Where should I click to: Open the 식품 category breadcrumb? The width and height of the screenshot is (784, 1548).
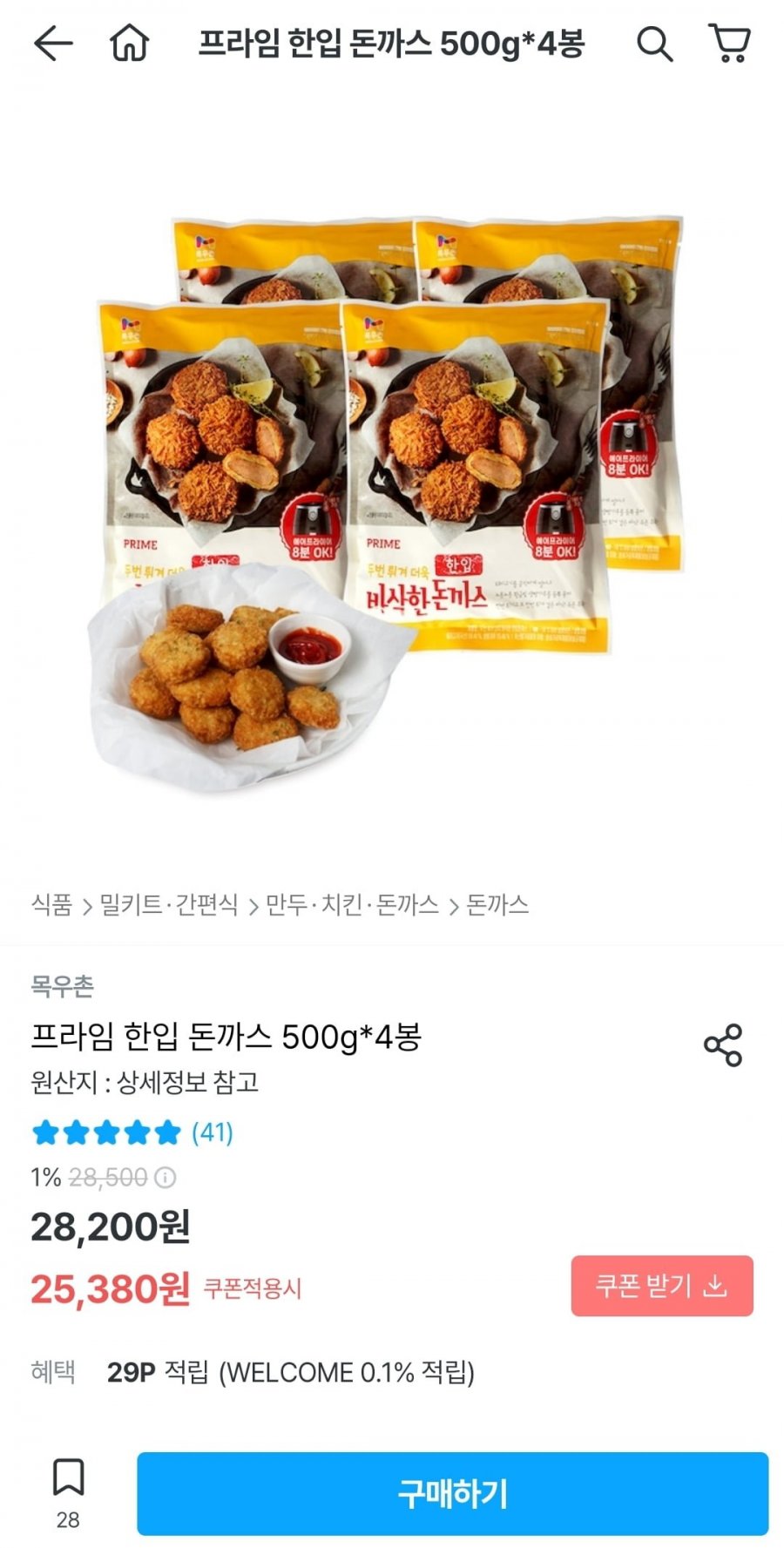click(51, 905)
